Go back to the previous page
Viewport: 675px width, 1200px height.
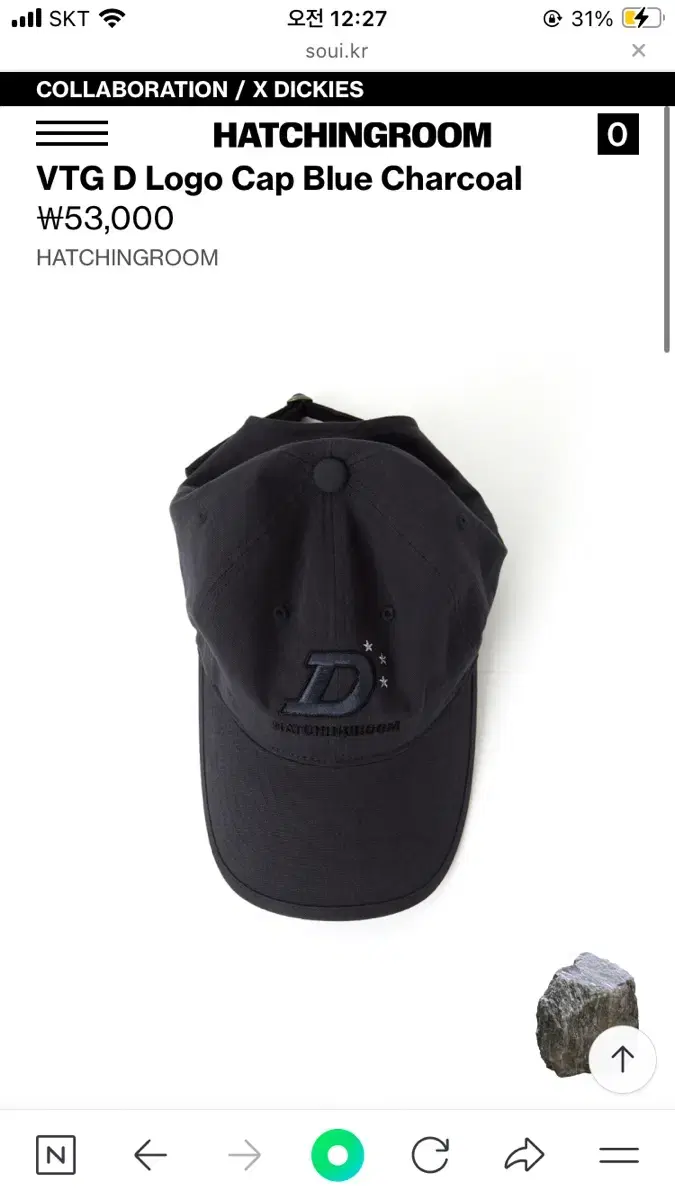pyautogui.click(x=150, y=1156)
